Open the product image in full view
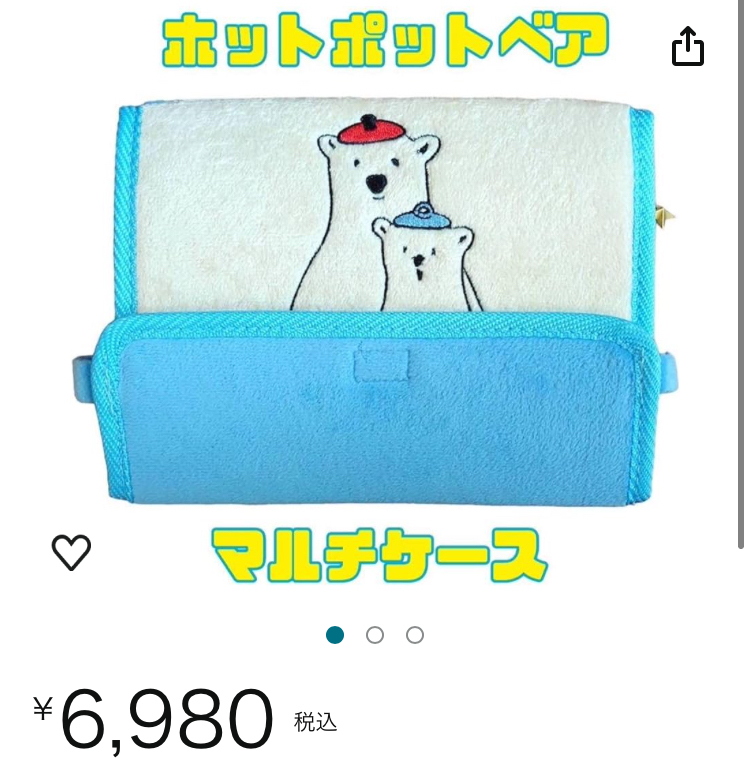The width and height of the screenshot is (750, 776). [x=375, y=300]
